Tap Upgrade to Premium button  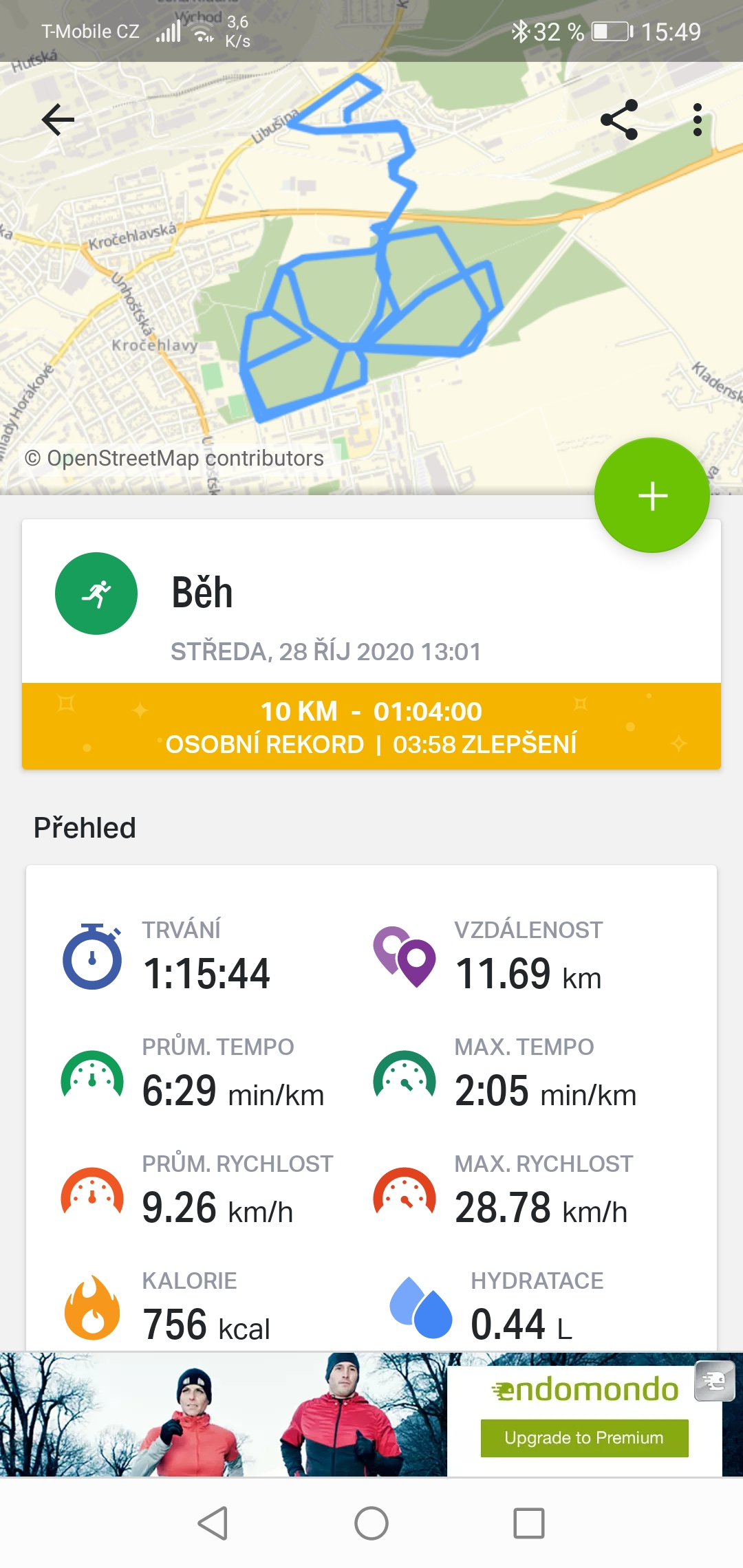tap(584, 1438)
